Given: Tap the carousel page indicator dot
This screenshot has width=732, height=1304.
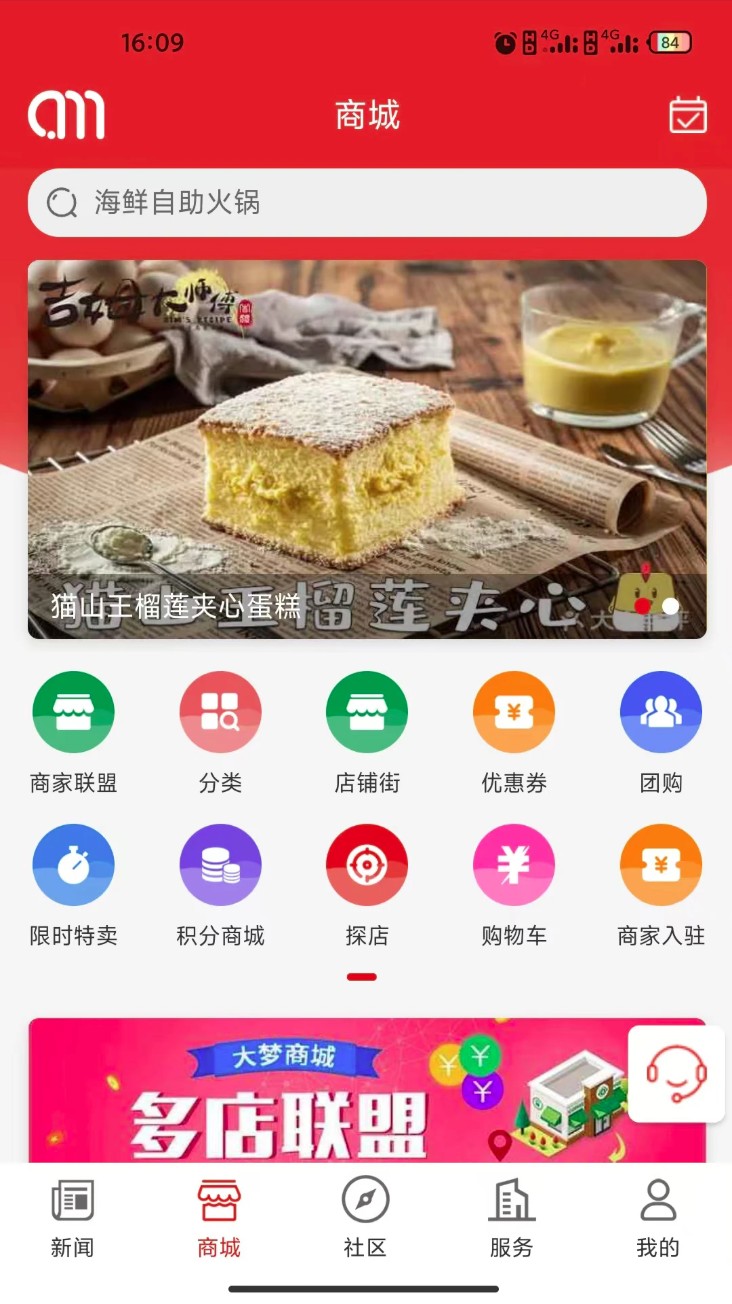Looking at the screenshot, I should (x=672, y=605).
